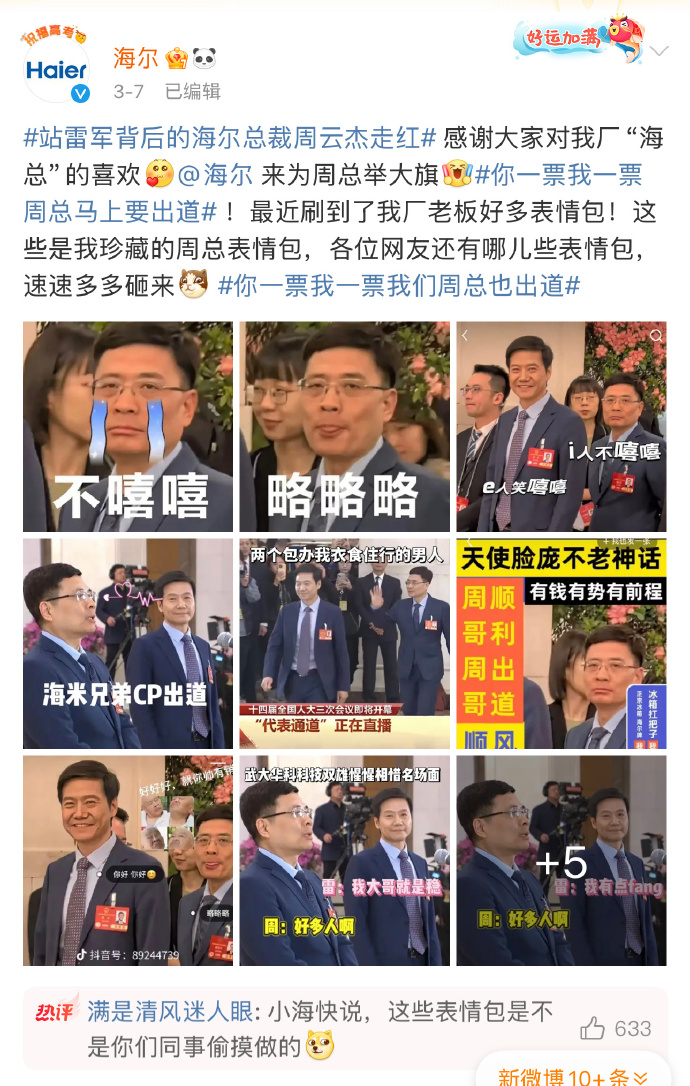This screenshot has width=690, height=1086.
Task: Open hashtag 站雷军背后的海尔总裁周云杰走红
Action: point(230,138)
